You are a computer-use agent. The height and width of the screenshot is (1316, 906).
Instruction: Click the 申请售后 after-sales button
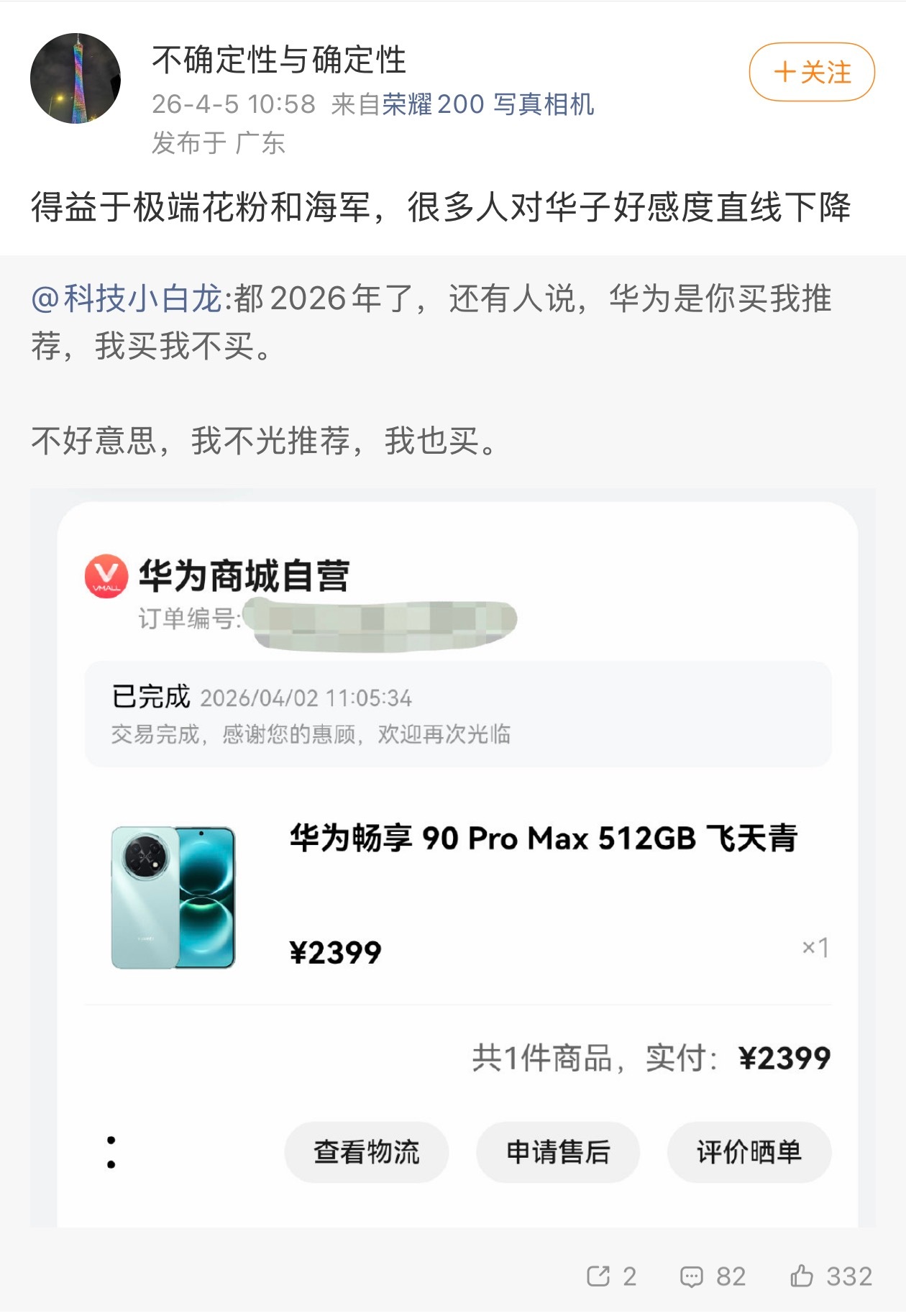pos(557,1151)
